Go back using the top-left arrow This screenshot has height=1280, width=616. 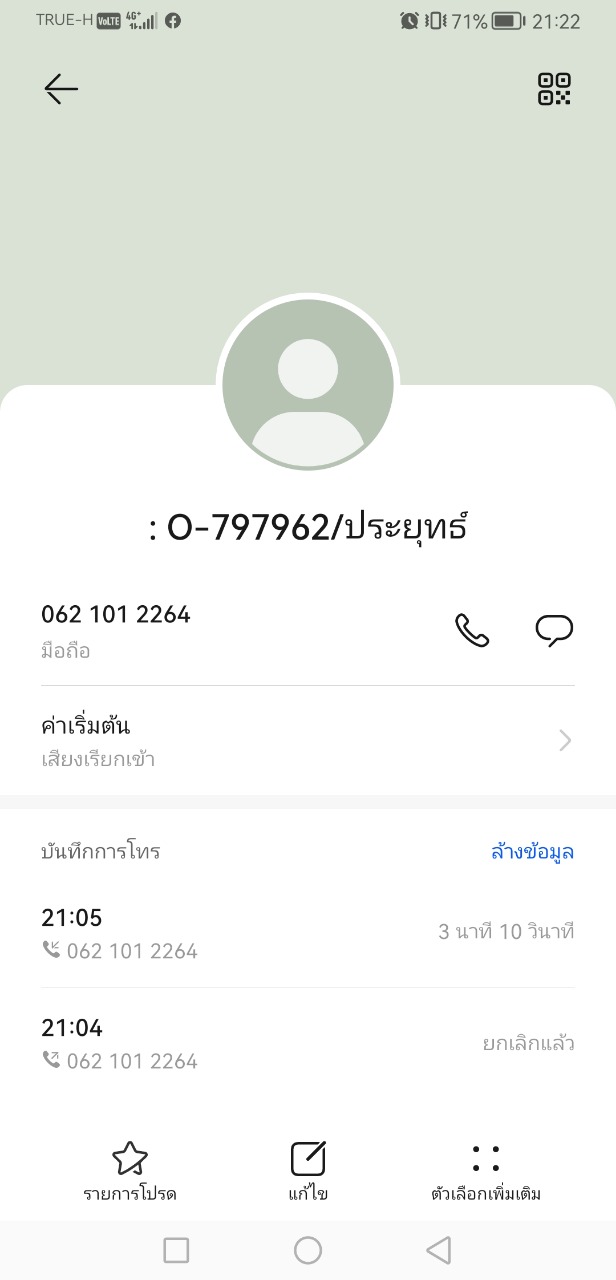coord(61,89)
